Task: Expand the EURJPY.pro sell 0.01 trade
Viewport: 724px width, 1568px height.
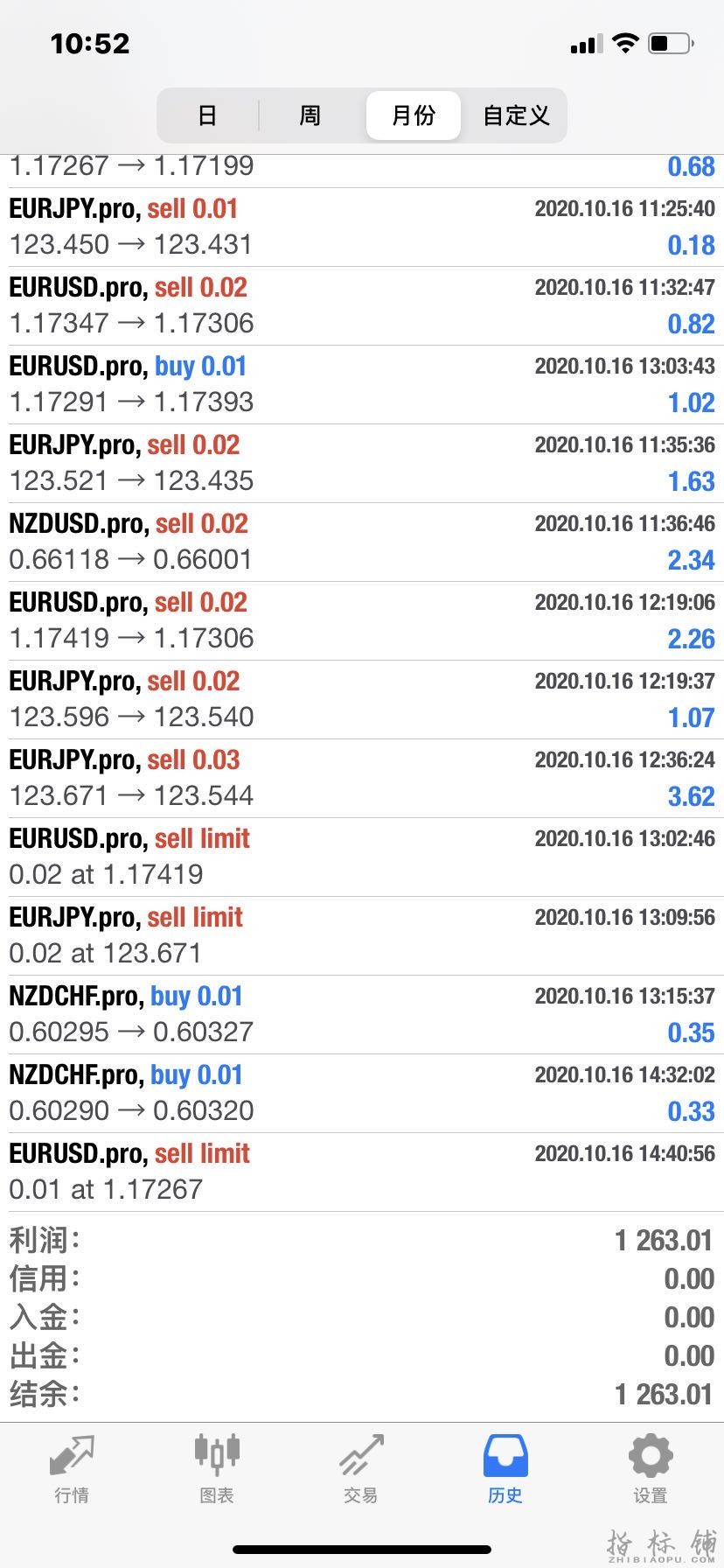Action: click(x=362, y=227)
